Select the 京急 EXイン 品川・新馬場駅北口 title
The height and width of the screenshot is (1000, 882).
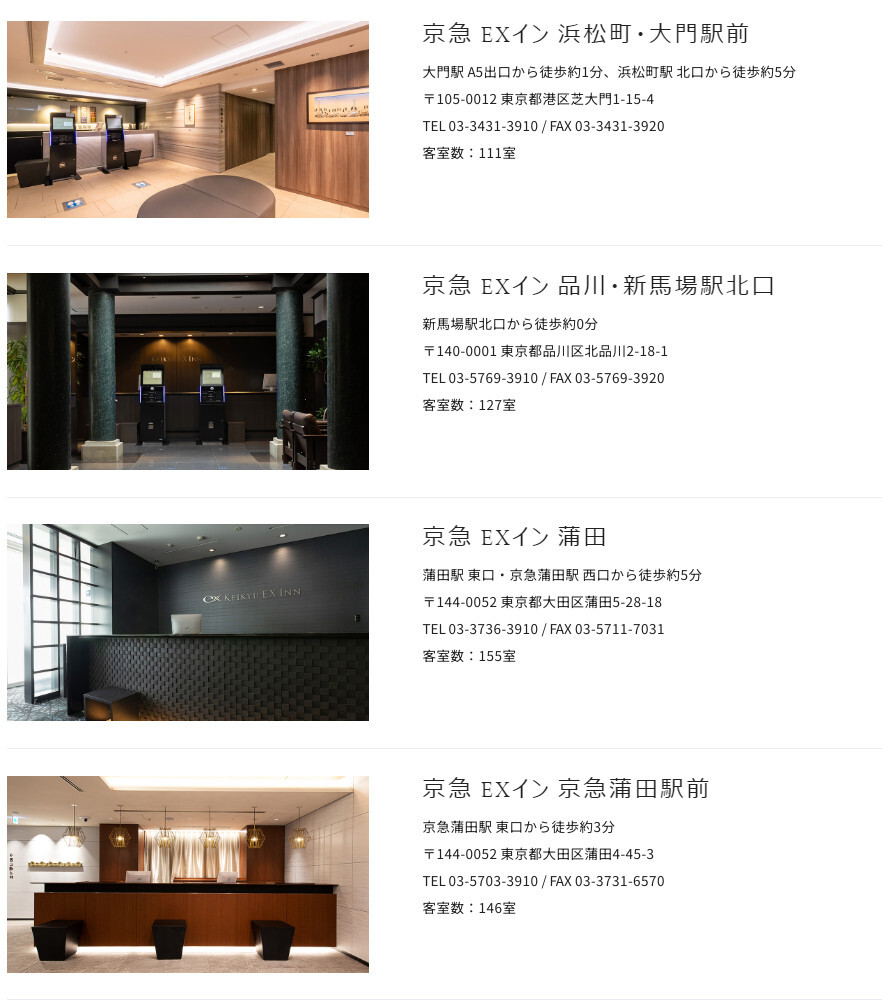[598, 286]
